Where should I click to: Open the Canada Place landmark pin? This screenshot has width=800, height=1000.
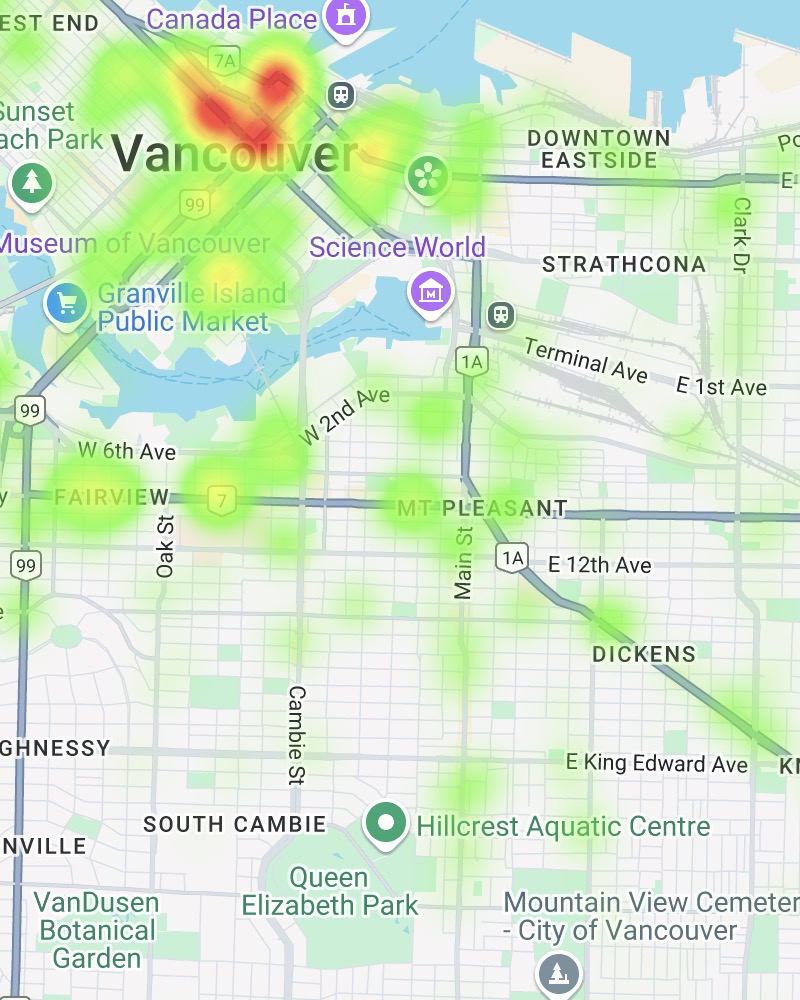pos(346,16)
